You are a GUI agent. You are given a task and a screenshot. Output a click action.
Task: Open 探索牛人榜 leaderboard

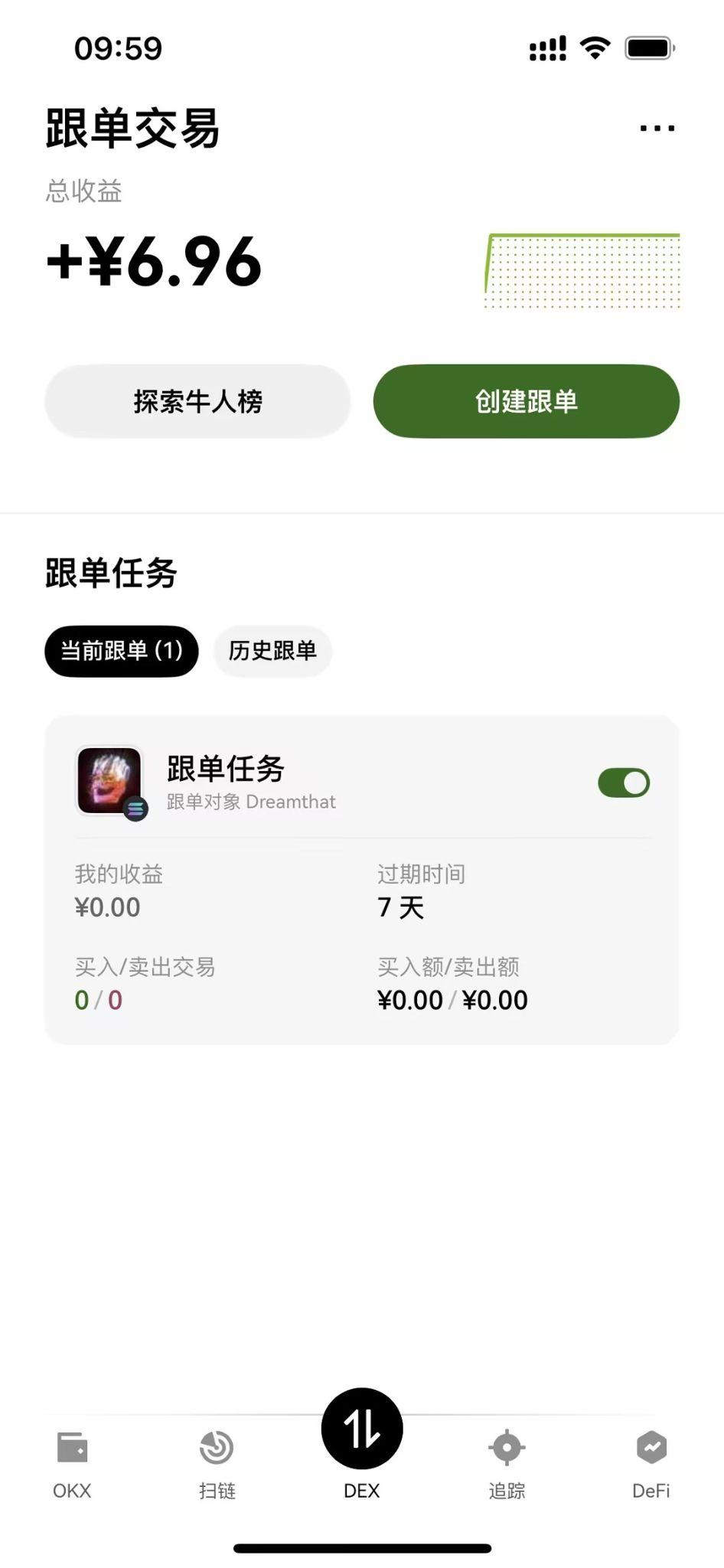197,401
